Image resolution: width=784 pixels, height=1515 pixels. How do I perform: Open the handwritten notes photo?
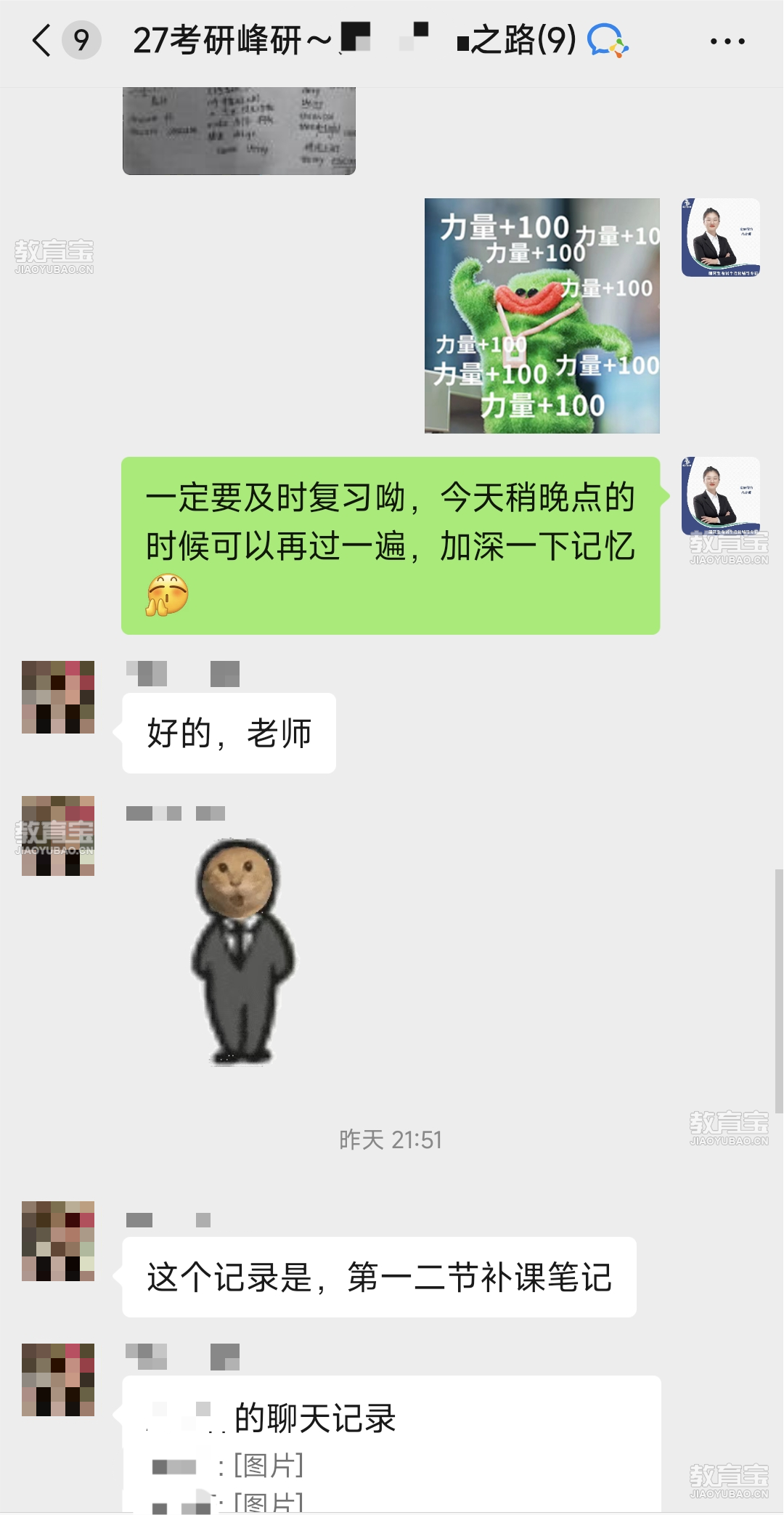pos(239,131)
